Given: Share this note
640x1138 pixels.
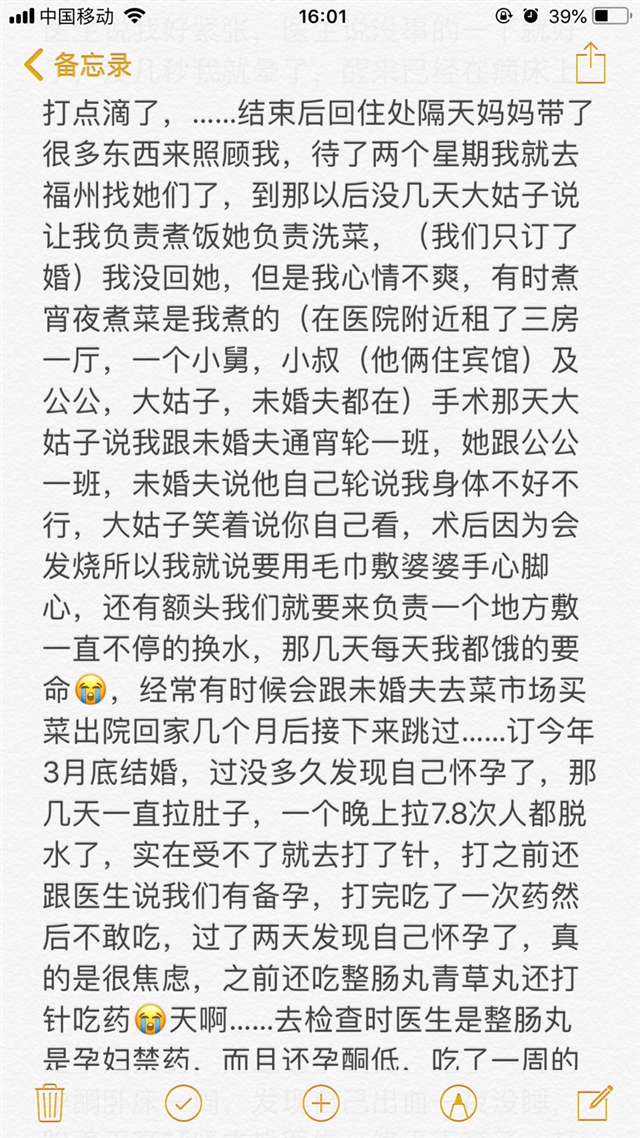Looking at the screenshot, I should [591, 62].
